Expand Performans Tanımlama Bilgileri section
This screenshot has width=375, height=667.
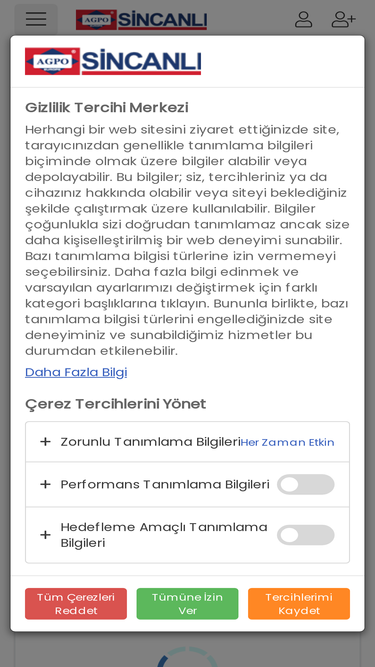click(151, 485)
